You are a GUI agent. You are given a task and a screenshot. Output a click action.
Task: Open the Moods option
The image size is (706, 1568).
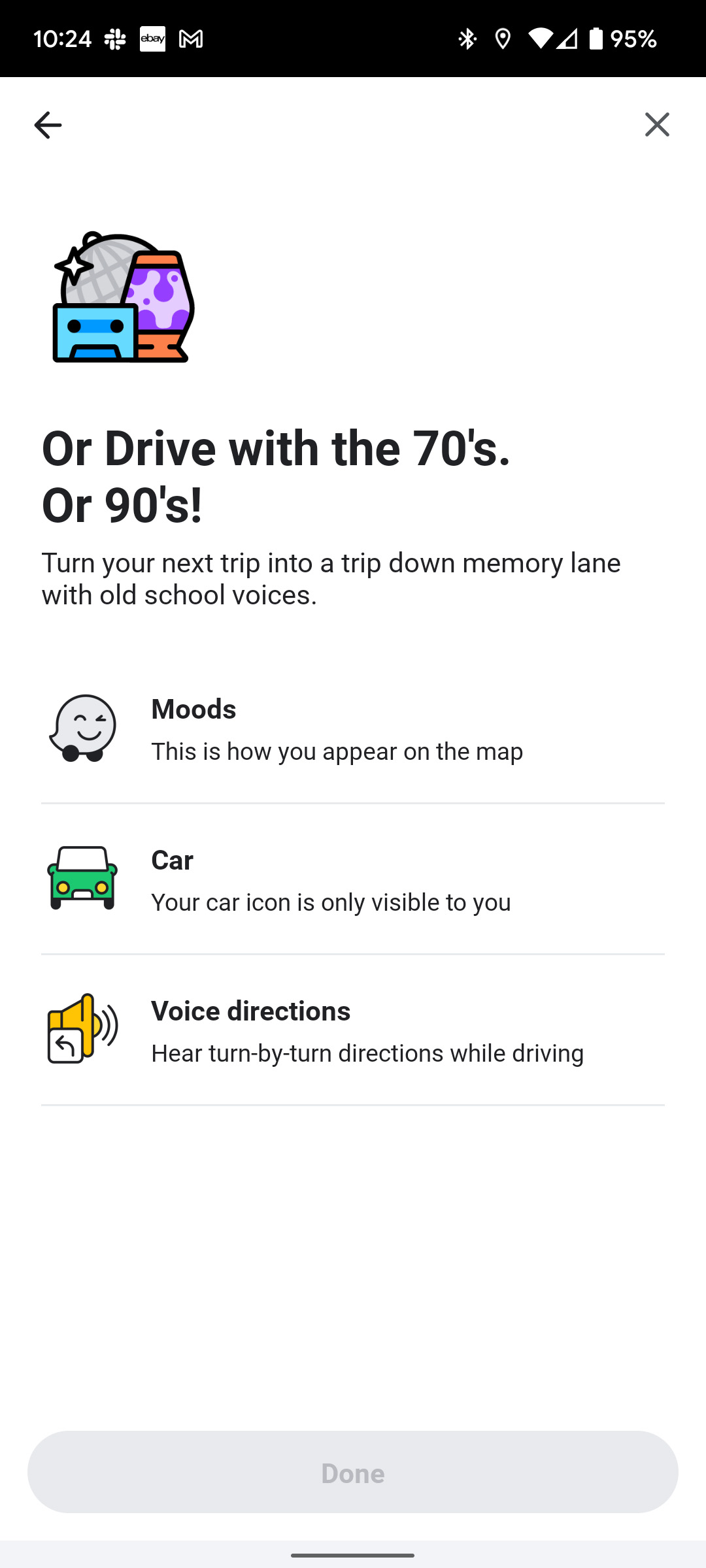coord(353,729)
